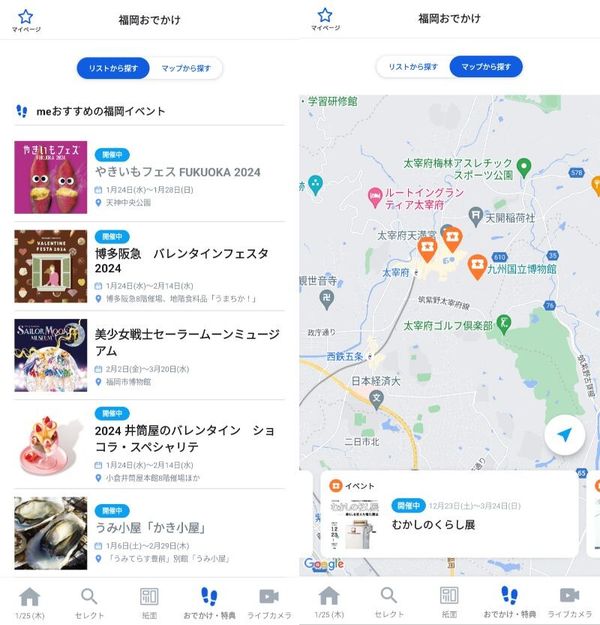Tap the 太宰府ゴルフ倶楽部 map marker
Viewport: 600px width, 625px height.
click(x=504, y=324)
